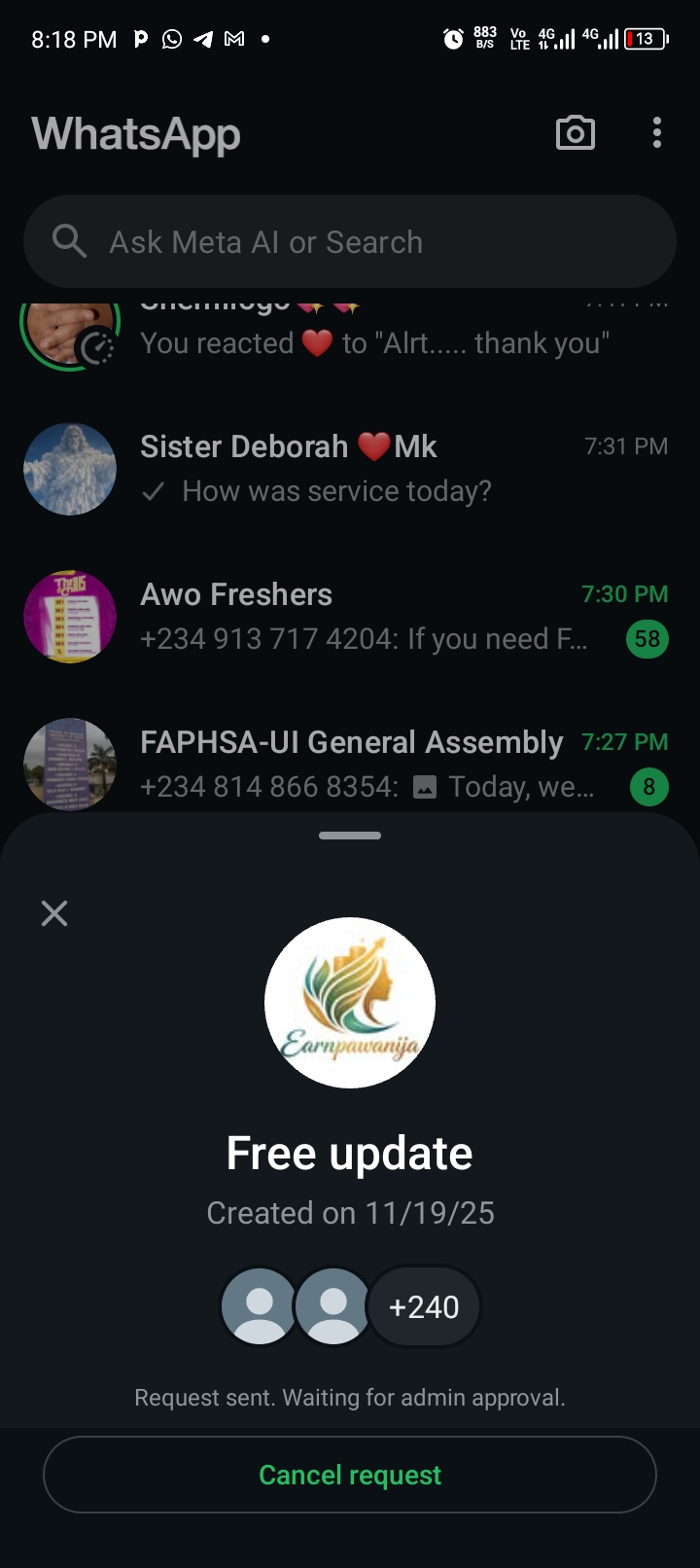
Task: View the +240 members list
Action: 424,1306
